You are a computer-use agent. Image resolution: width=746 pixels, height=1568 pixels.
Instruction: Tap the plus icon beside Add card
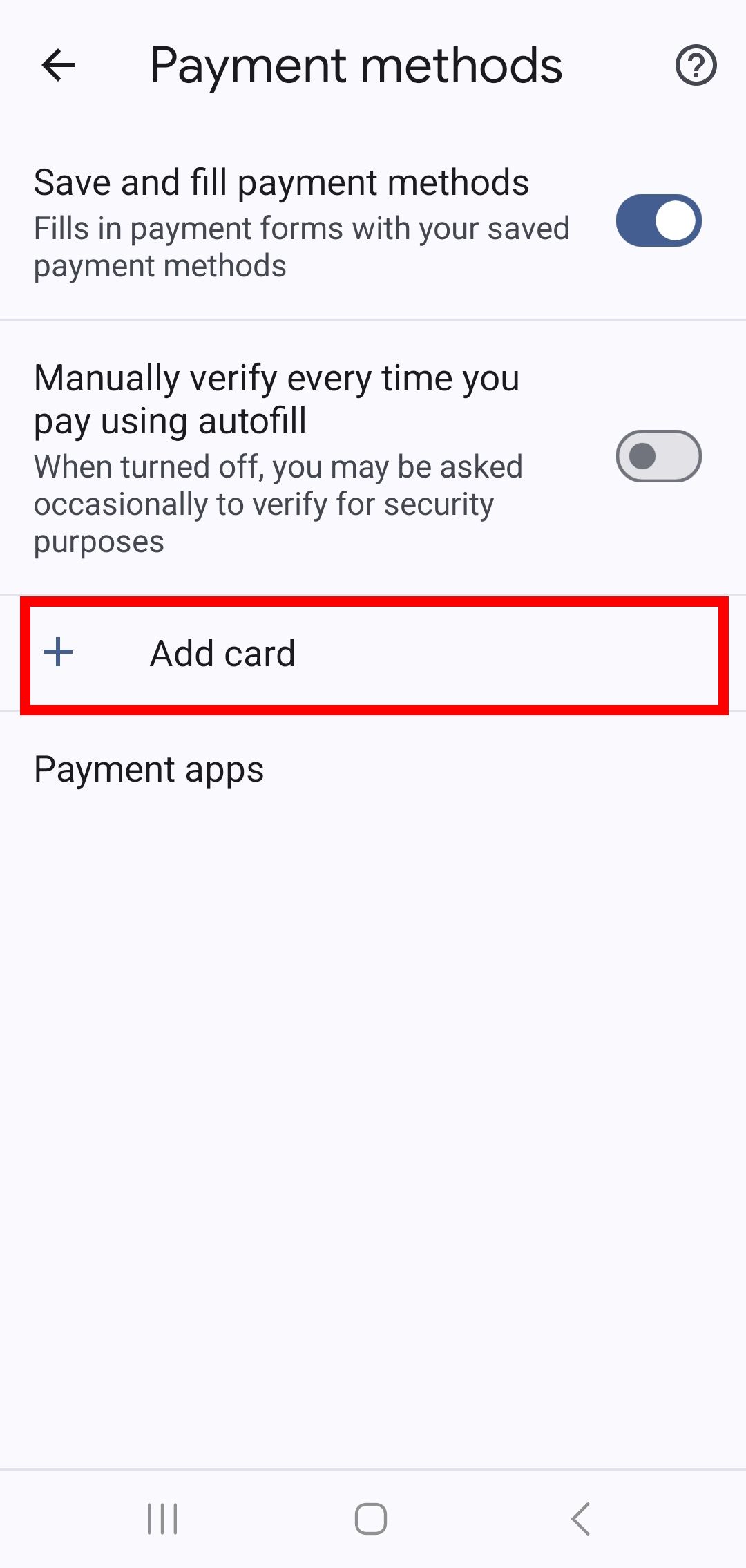[x=59, y=652]
